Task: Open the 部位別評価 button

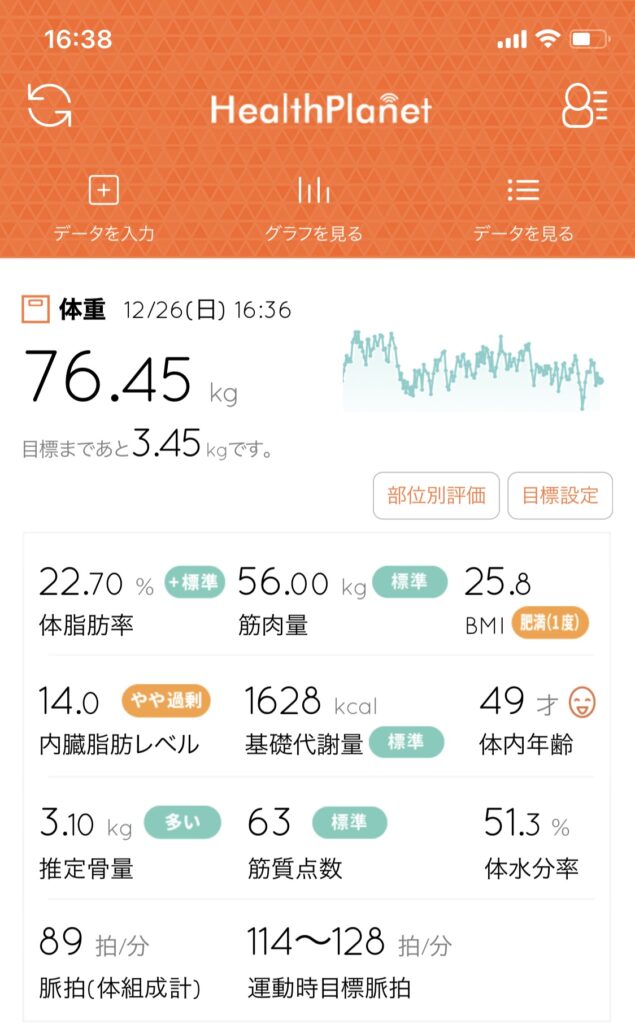Action: tap(436, 495)
